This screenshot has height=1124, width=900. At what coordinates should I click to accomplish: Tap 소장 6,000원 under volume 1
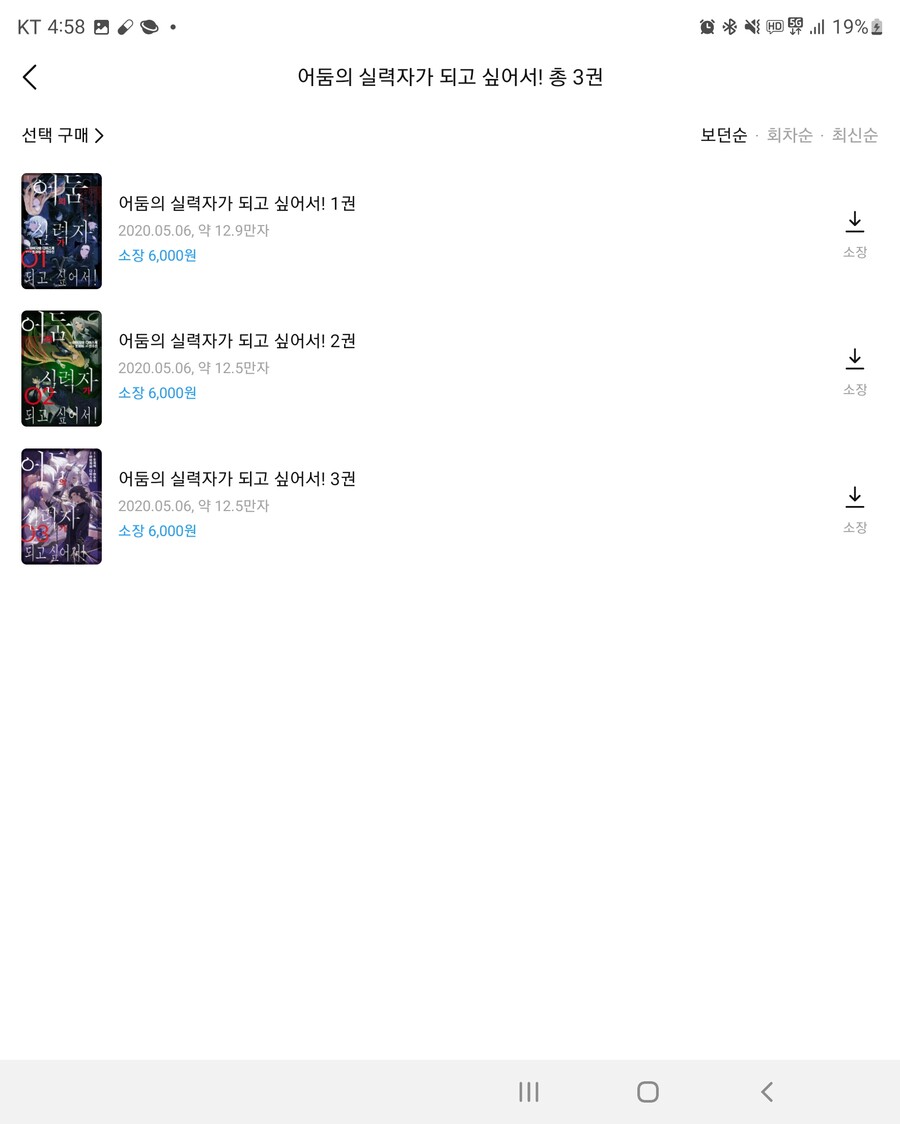(157, 255)
